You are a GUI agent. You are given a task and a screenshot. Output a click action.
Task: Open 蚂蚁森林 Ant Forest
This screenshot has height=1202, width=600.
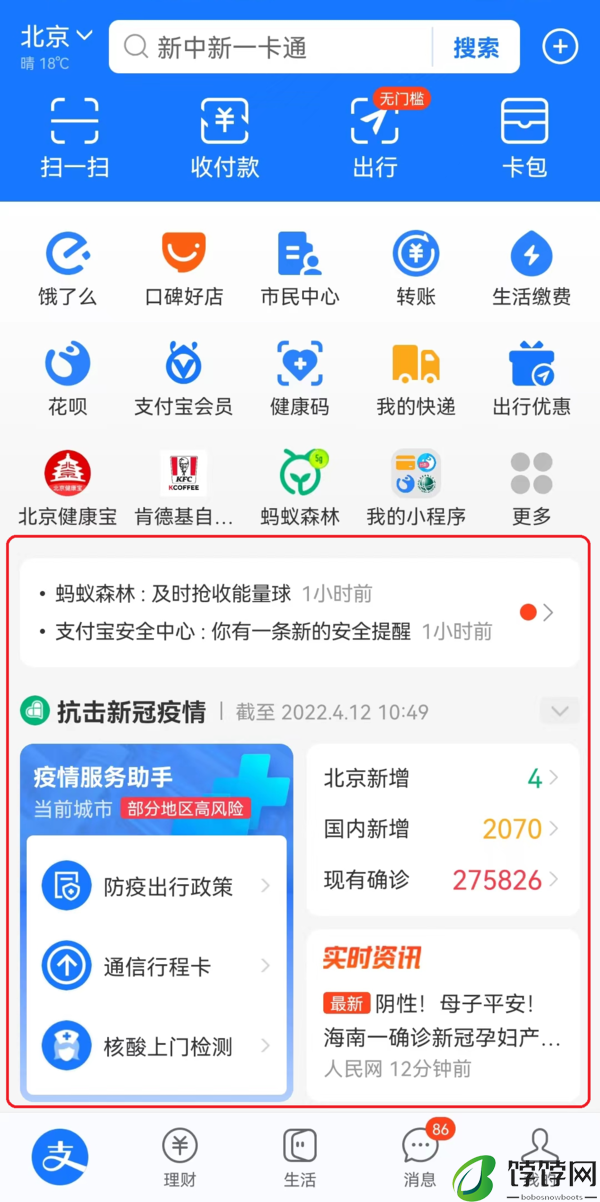[x=299, y=488]
